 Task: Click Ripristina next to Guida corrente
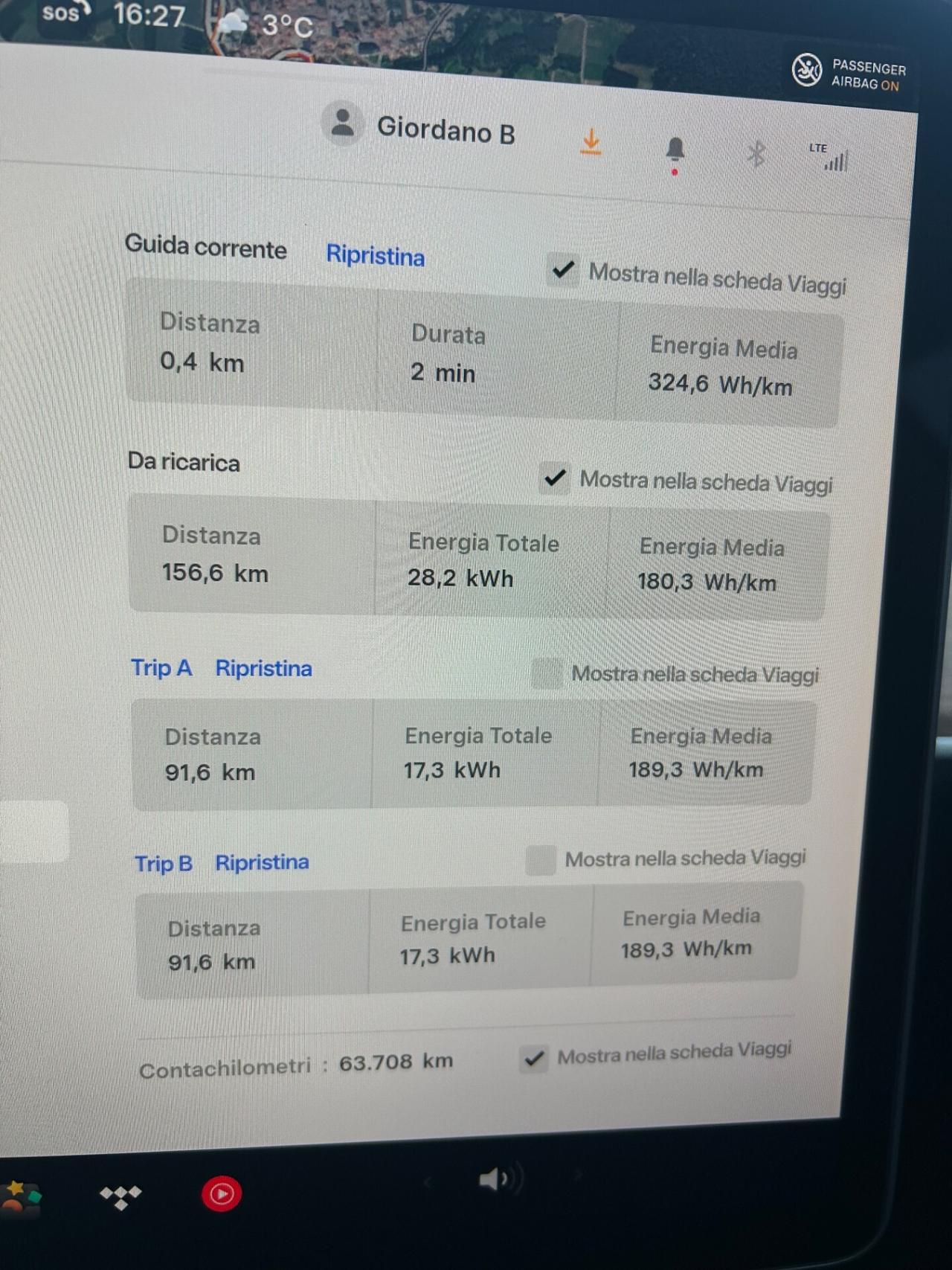(x=374, y=256)
